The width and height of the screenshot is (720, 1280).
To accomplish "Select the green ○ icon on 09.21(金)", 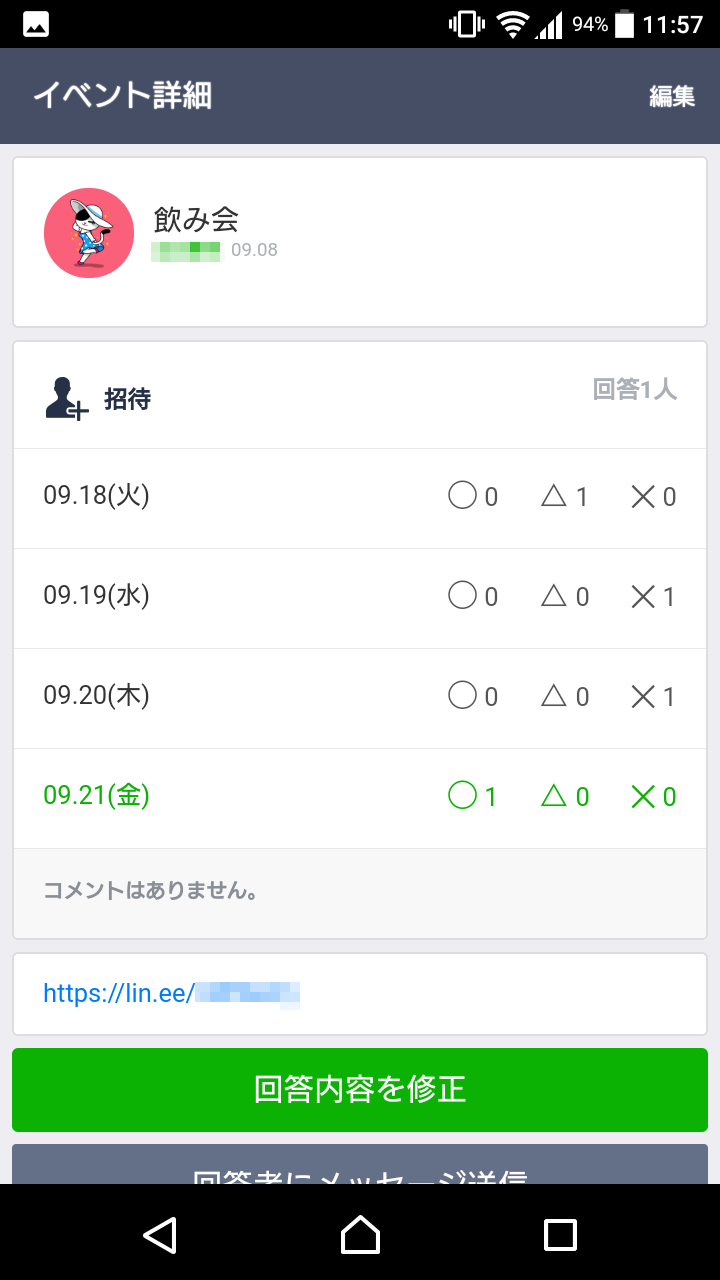I will [x=466, y=797].
